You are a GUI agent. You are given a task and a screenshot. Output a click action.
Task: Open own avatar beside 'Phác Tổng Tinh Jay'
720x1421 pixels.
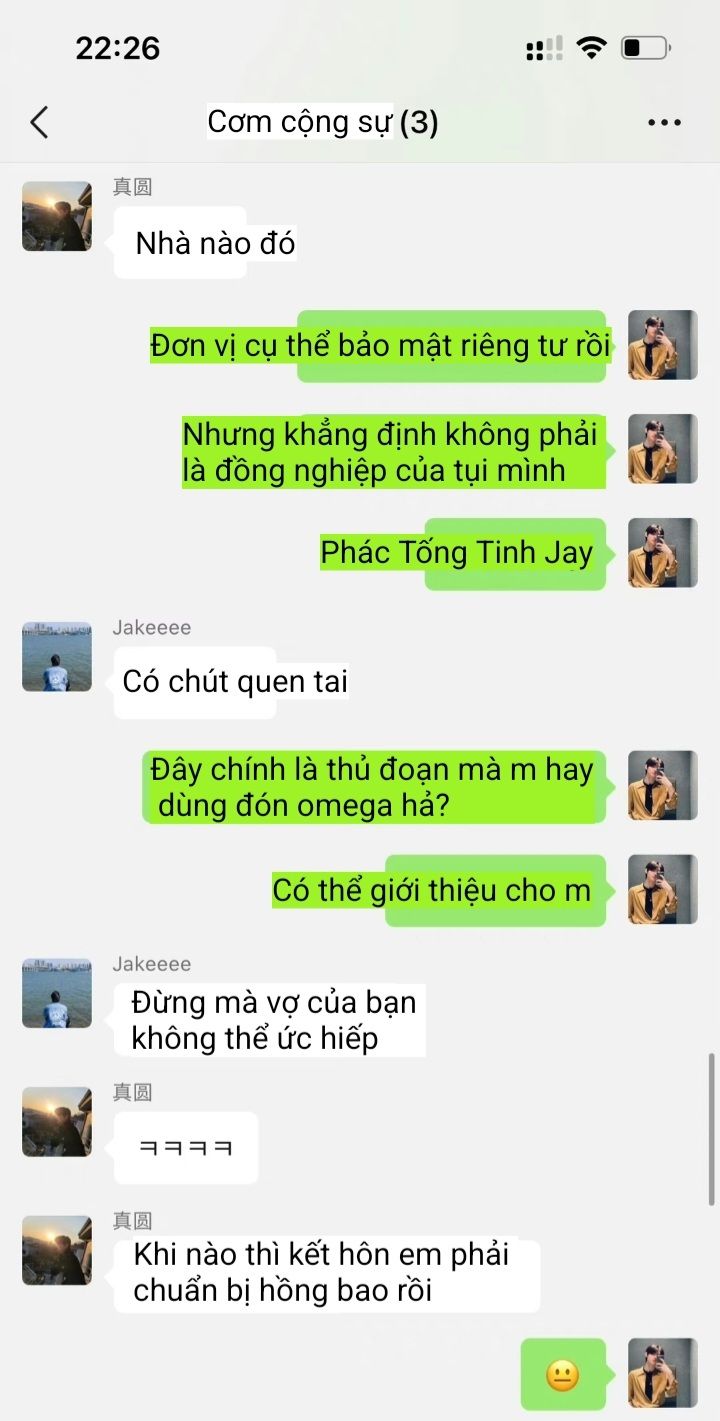[662, 553]
